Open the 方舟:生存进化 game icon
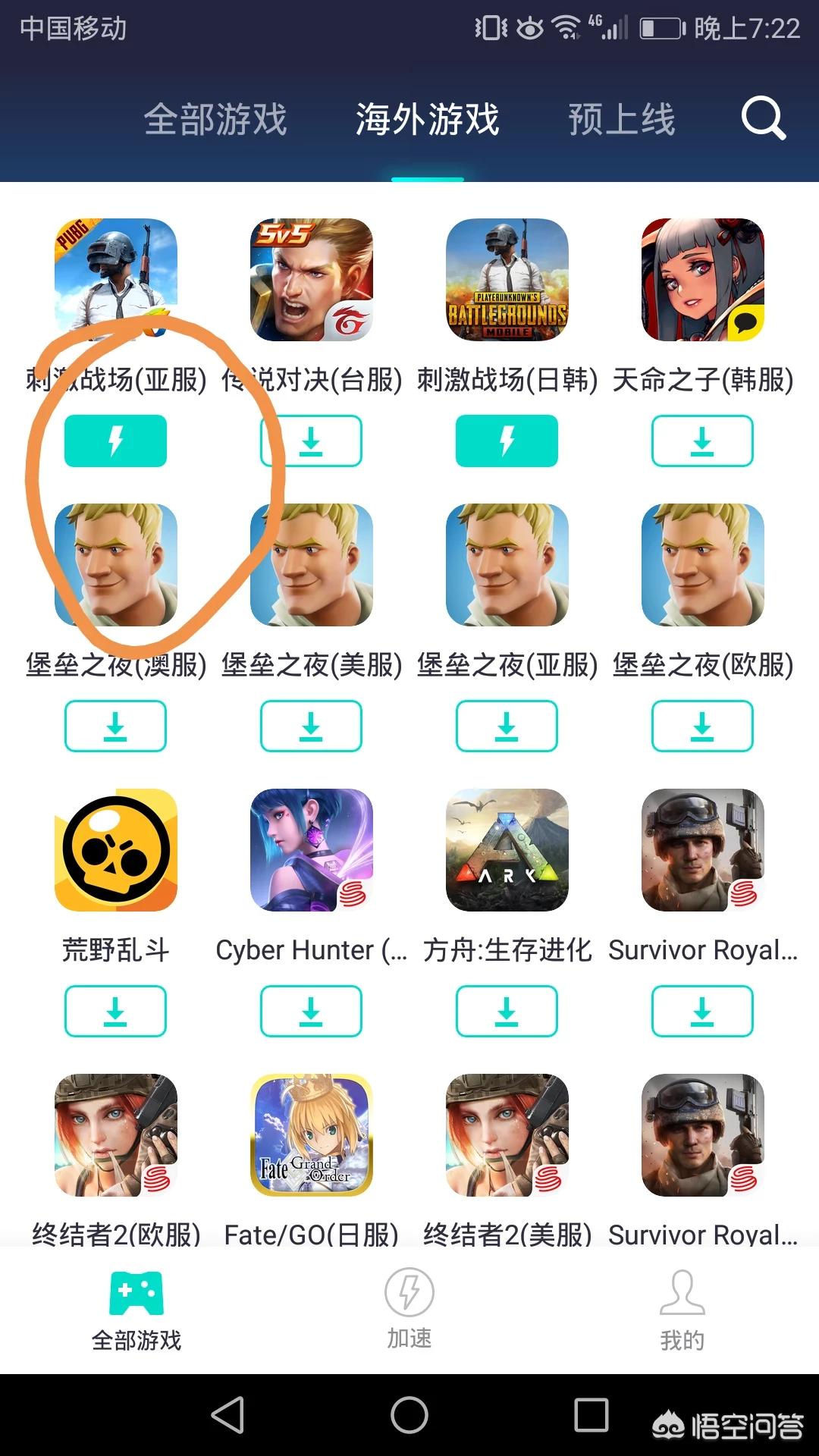The height and width of the screenshot is (1456, 819). [507, 850]
